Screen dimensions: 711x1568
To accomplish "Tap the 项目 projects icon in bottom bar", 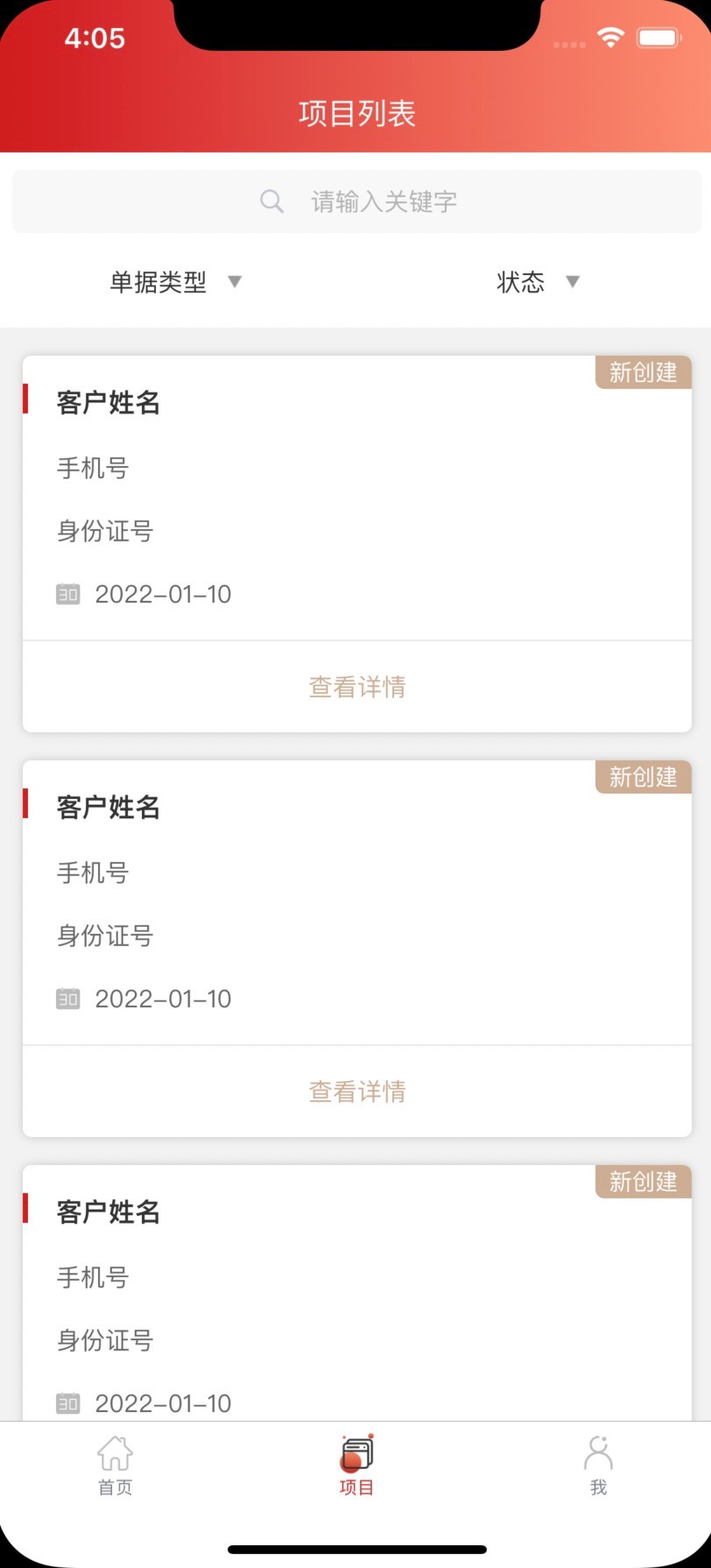I will tap(355, 1453).
